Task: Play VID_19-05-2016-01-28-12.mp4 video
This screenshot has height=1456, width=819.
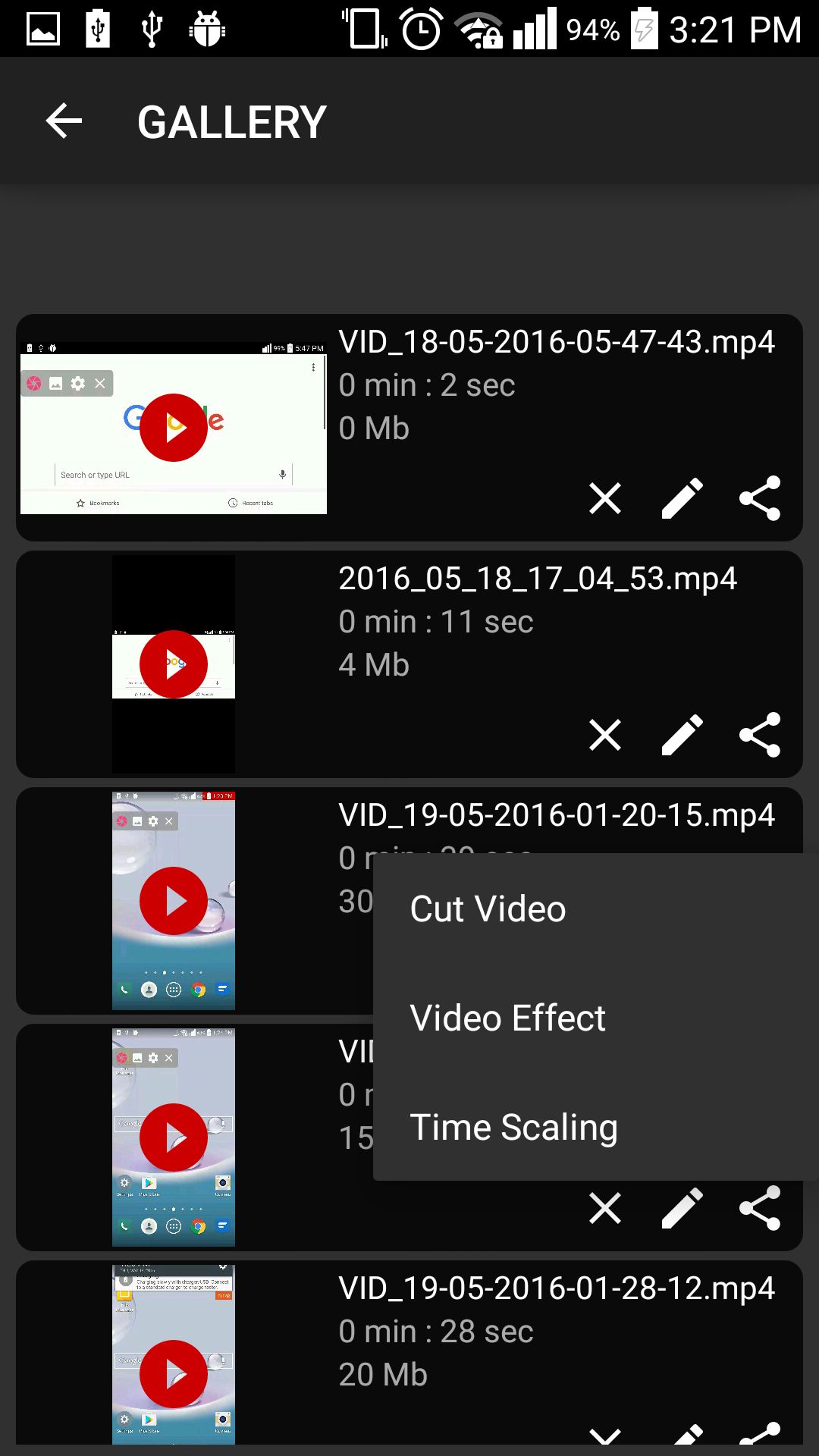Action: pyautogui.click(x=174, y=1374)
